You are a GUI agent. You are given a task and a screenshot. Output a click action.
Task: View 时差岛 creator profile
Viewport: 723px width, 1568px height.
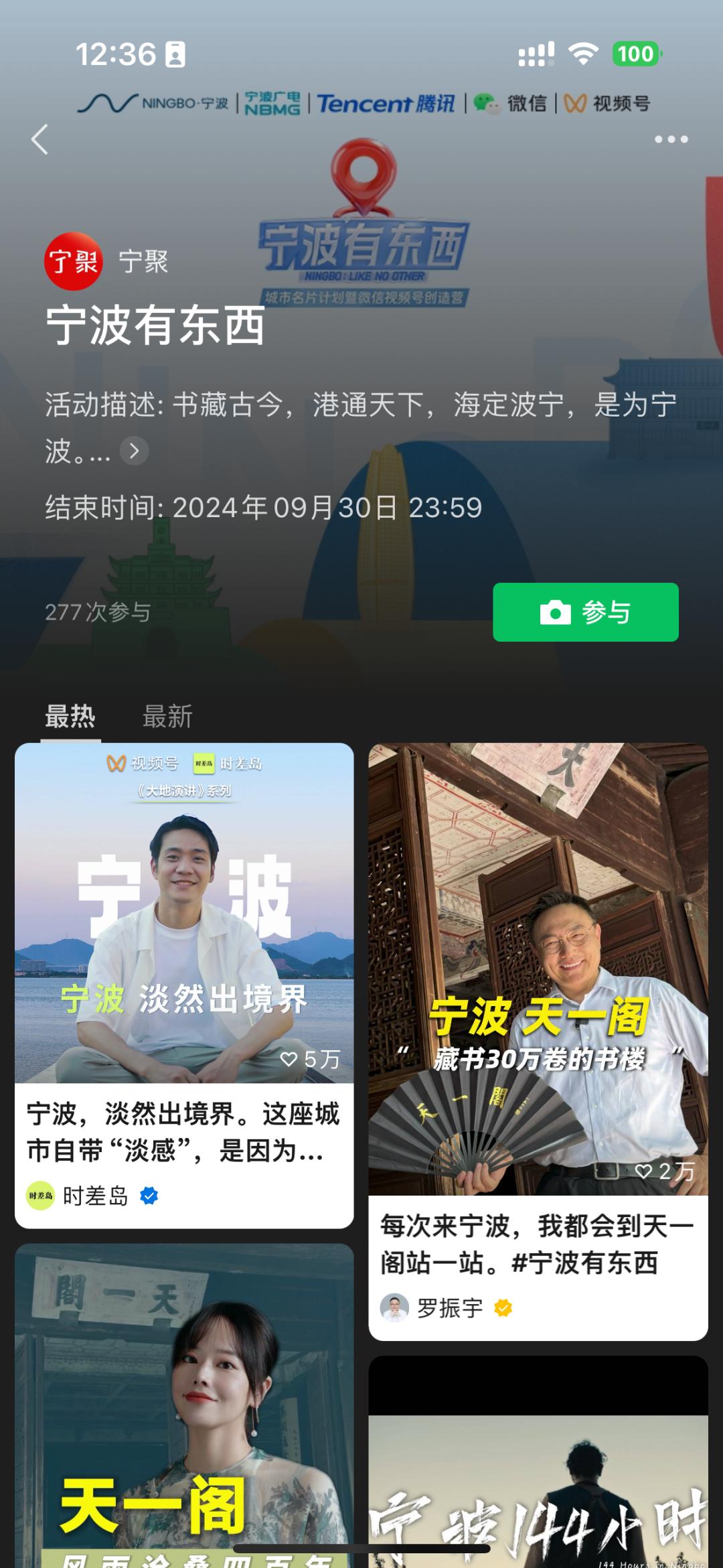[94, 1196]
